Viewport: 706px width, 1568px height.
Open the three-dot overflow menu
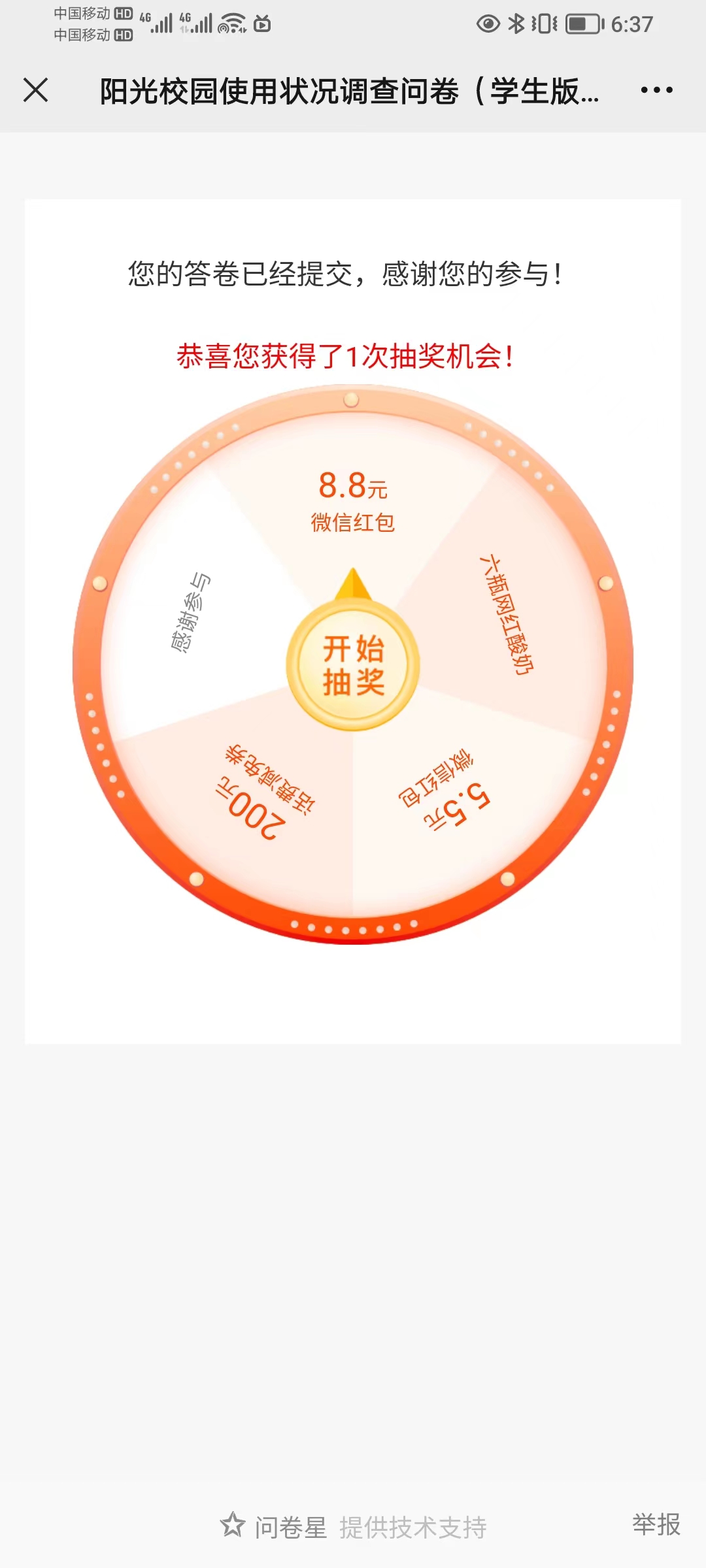656,90
